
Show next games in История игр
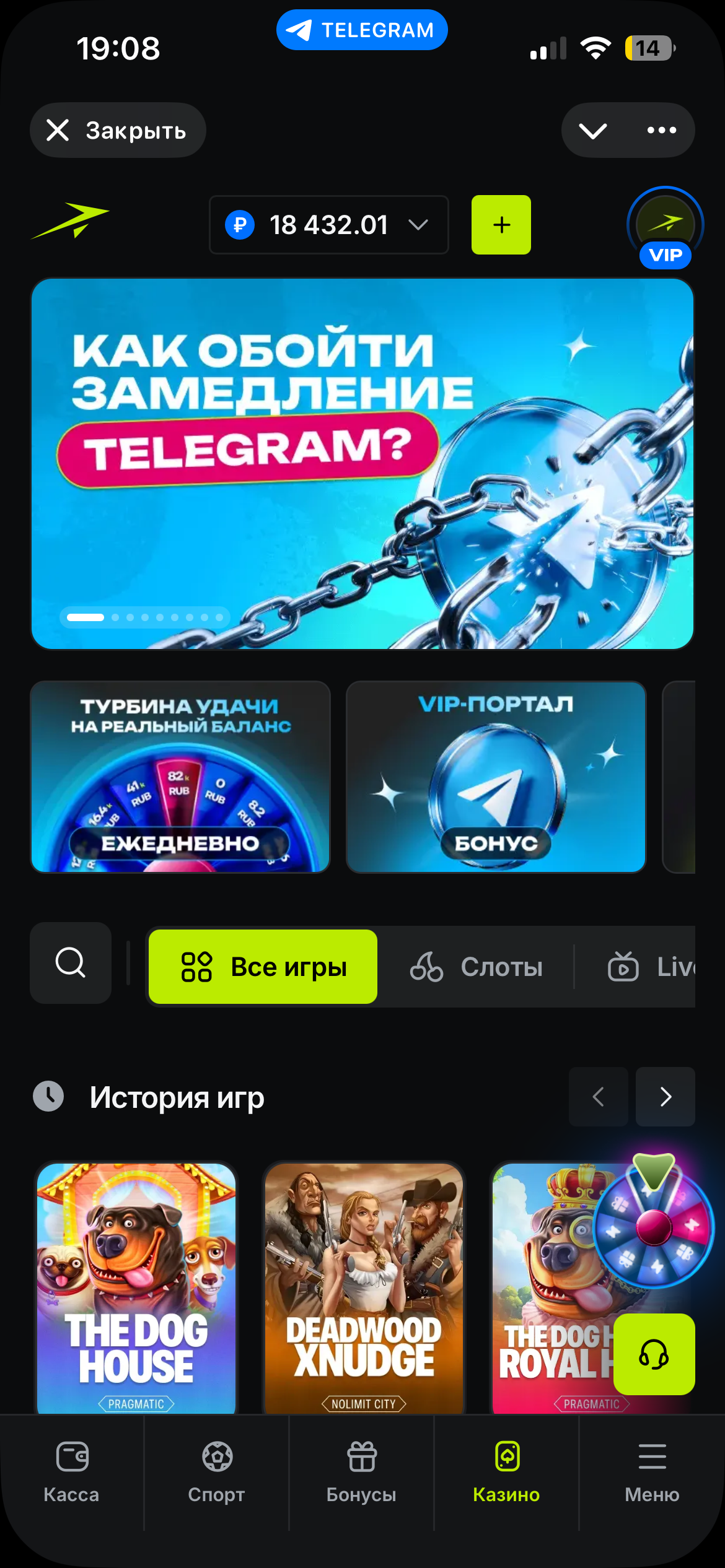665,1097
